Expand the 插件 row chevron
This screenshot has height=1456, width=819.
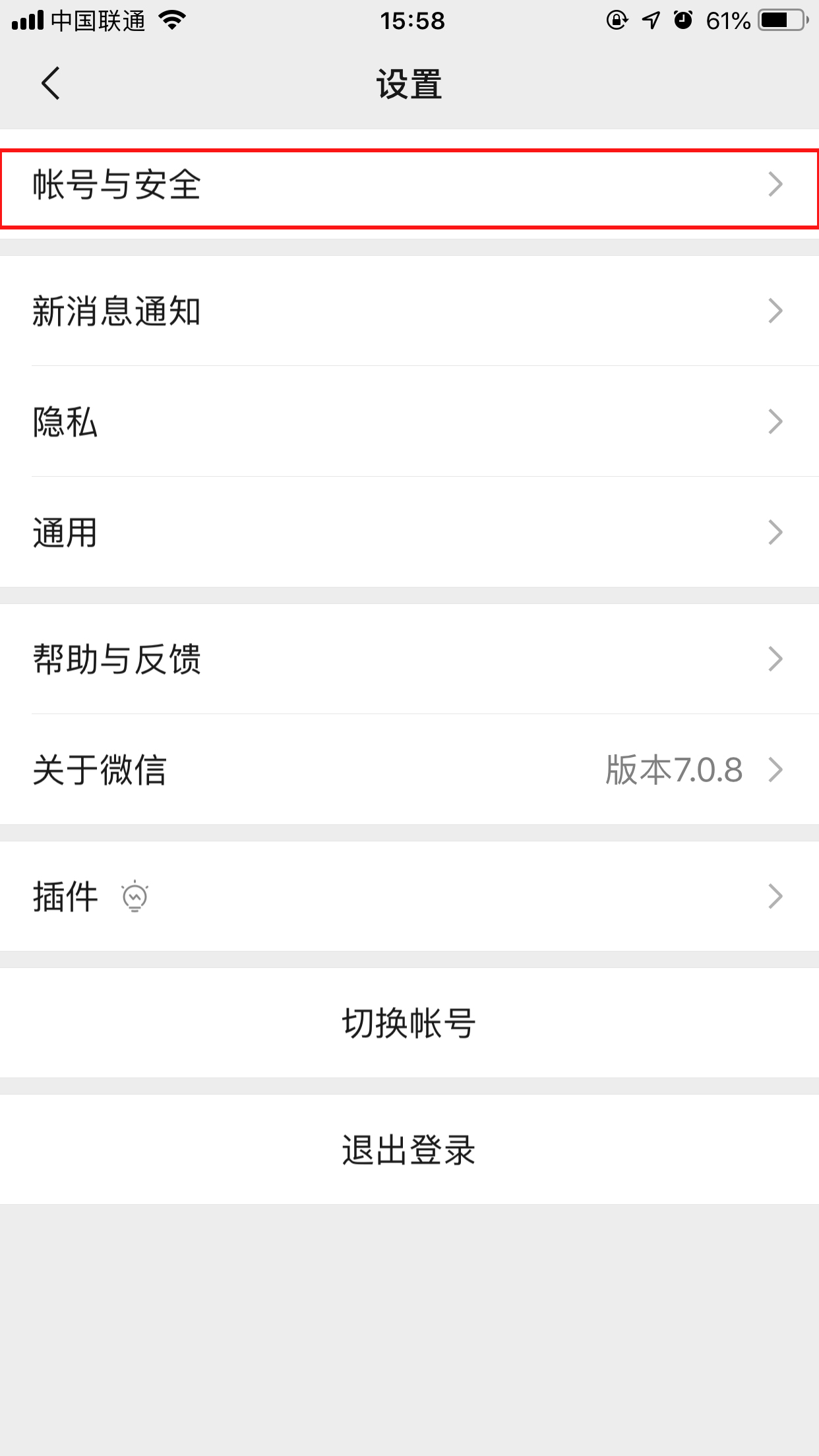coord(775,895)
